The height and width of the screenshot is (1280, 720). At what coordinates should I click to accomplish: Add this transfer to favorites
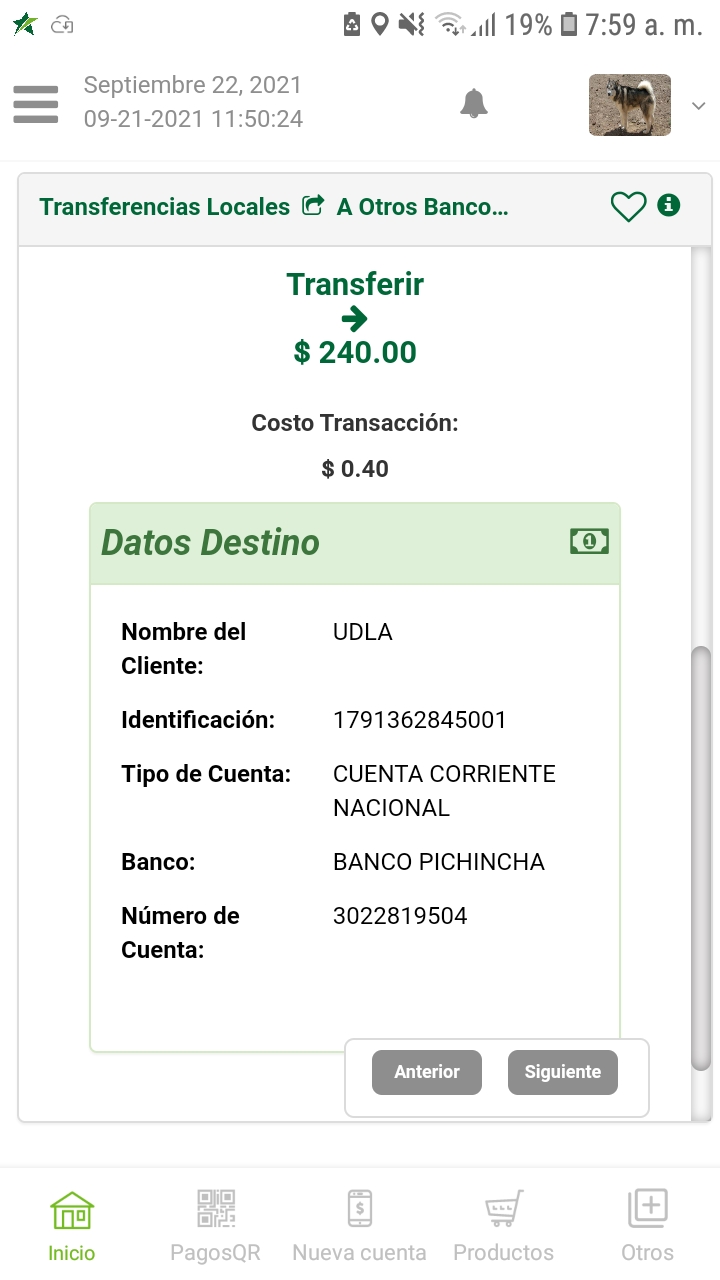click(x=628, y=207)
